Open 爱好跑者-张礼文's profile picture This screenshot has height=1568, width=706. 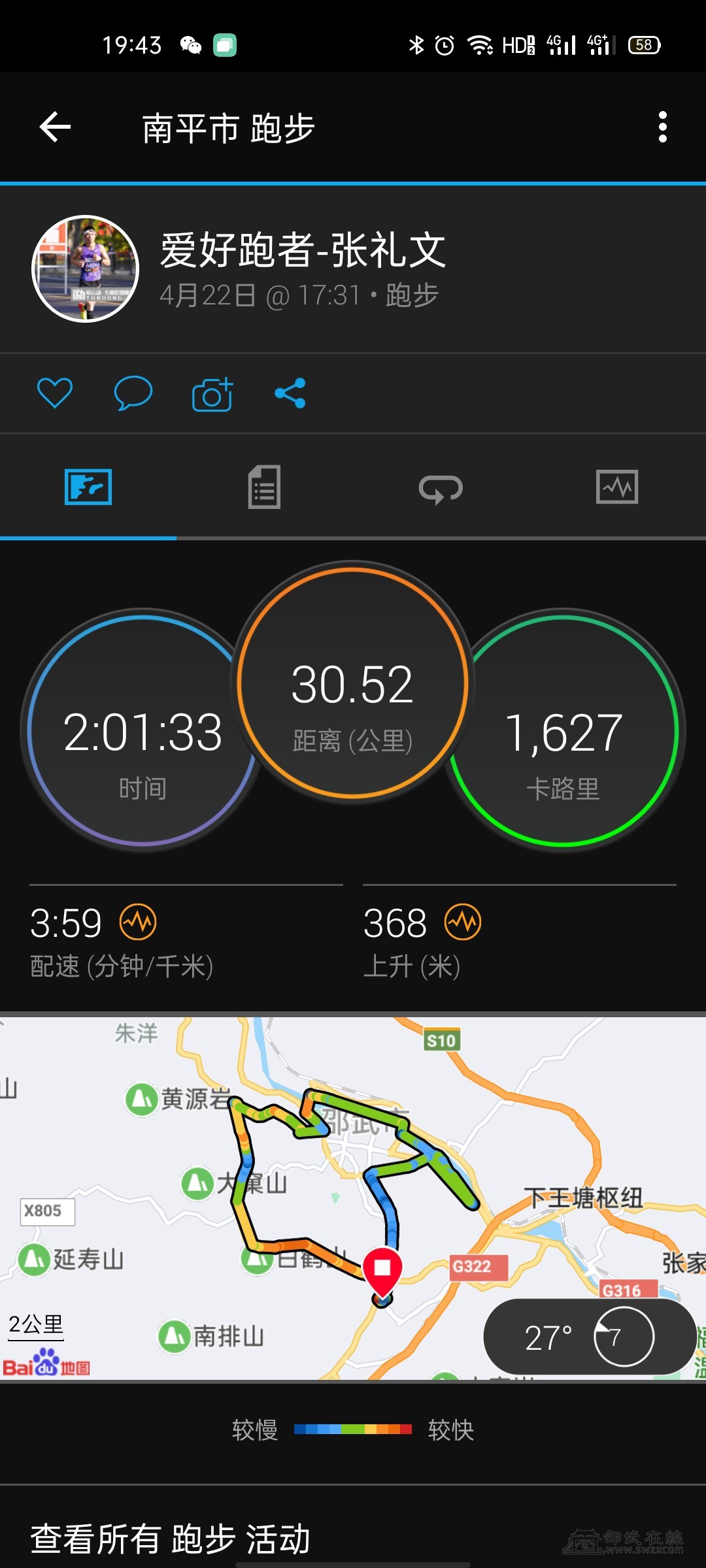tap(86, 269)
